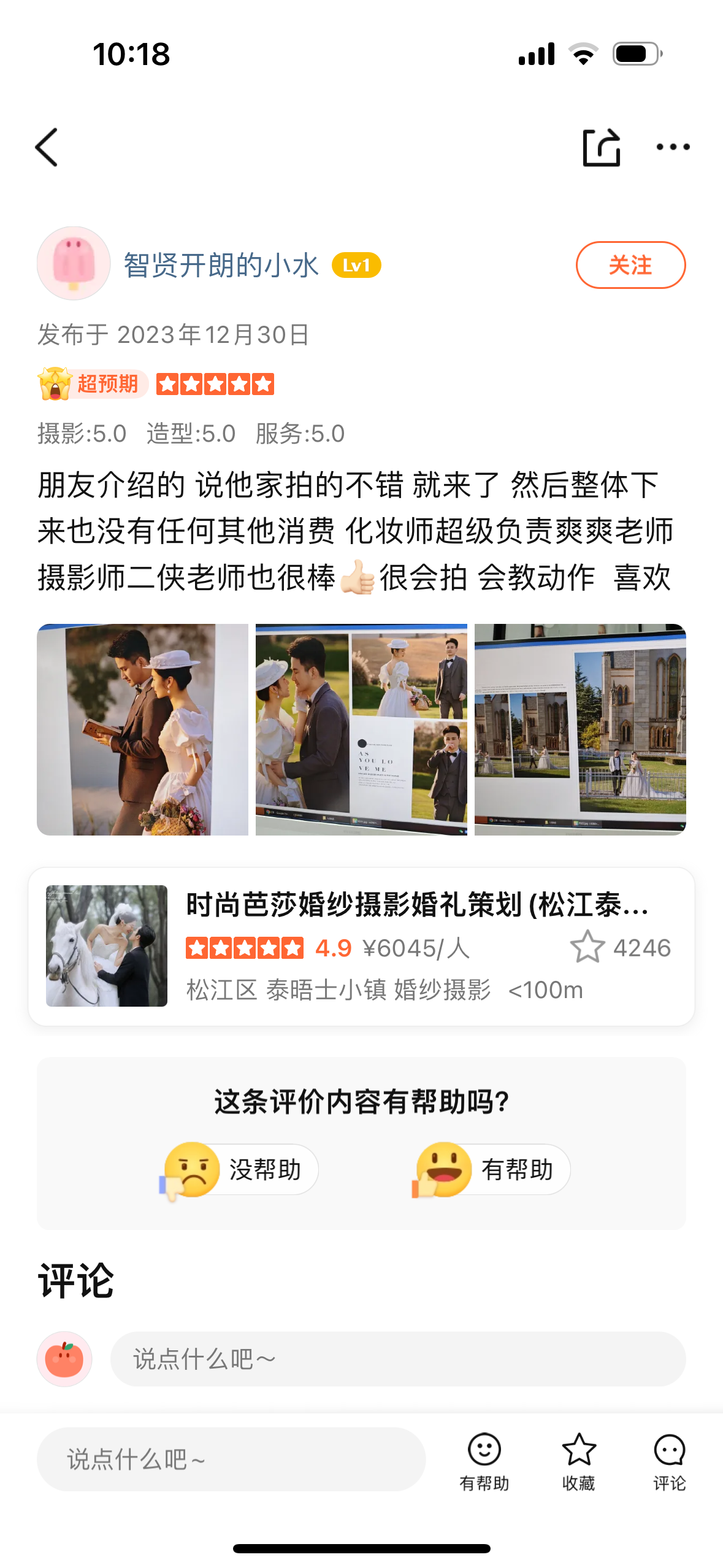The height and width of the screenshot is (1568, 723).
Task: Open profile of 智贤开朗的小水
Action: (221, 265)
